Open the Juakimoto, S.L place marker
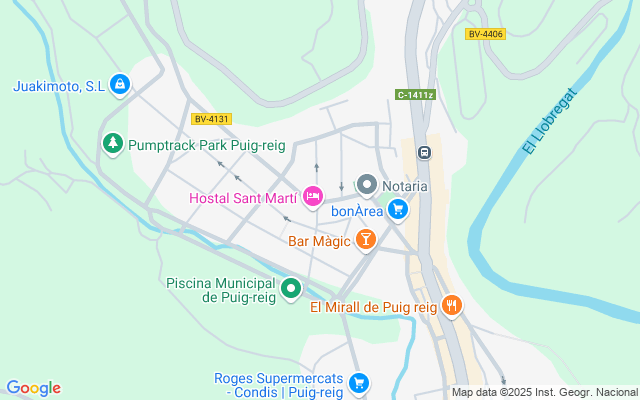The height and width of the screenshot is (400, 640). 120,85
